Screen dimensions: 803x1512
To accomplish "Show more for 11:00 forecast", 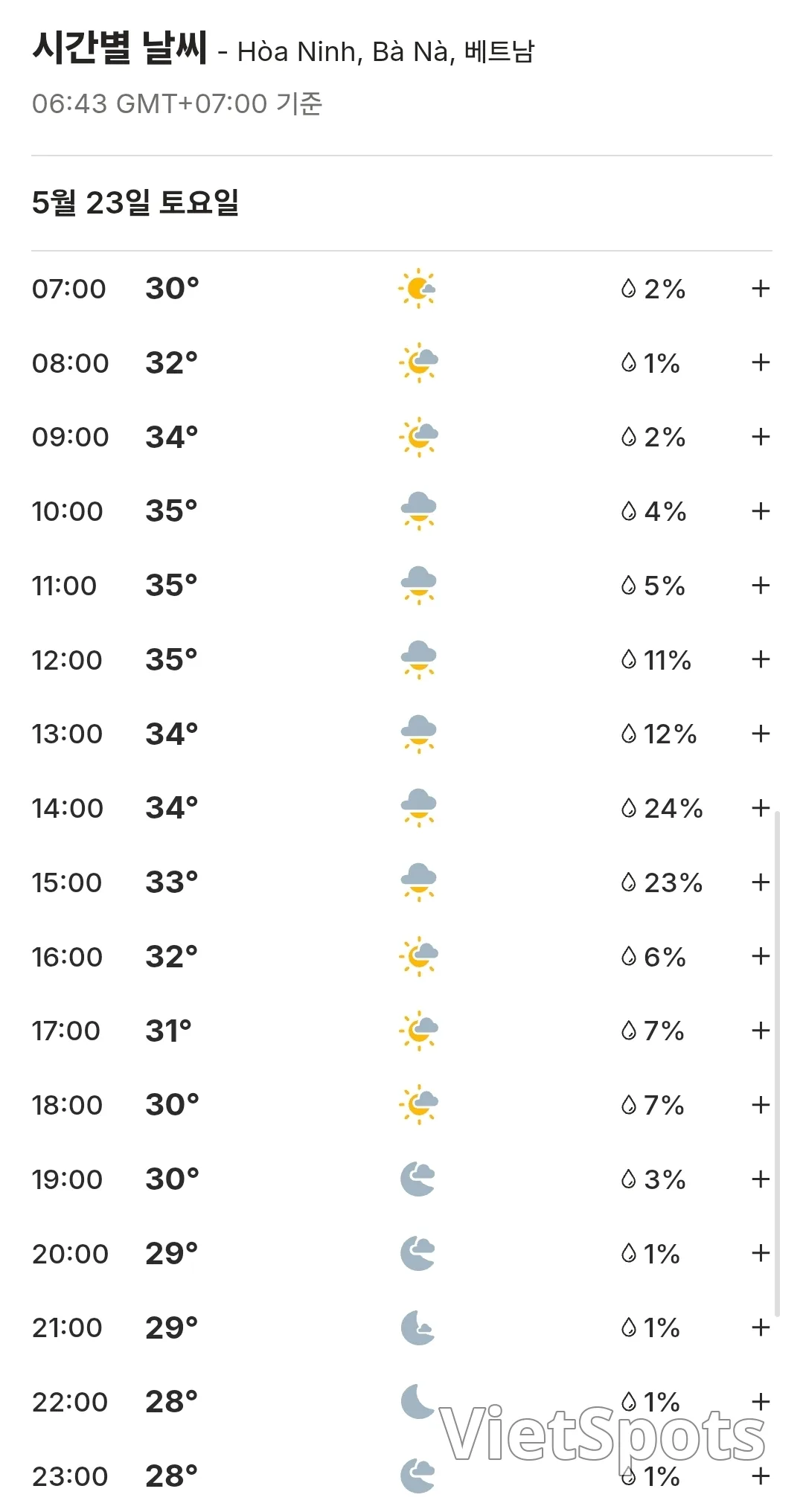I will [760, 586].
